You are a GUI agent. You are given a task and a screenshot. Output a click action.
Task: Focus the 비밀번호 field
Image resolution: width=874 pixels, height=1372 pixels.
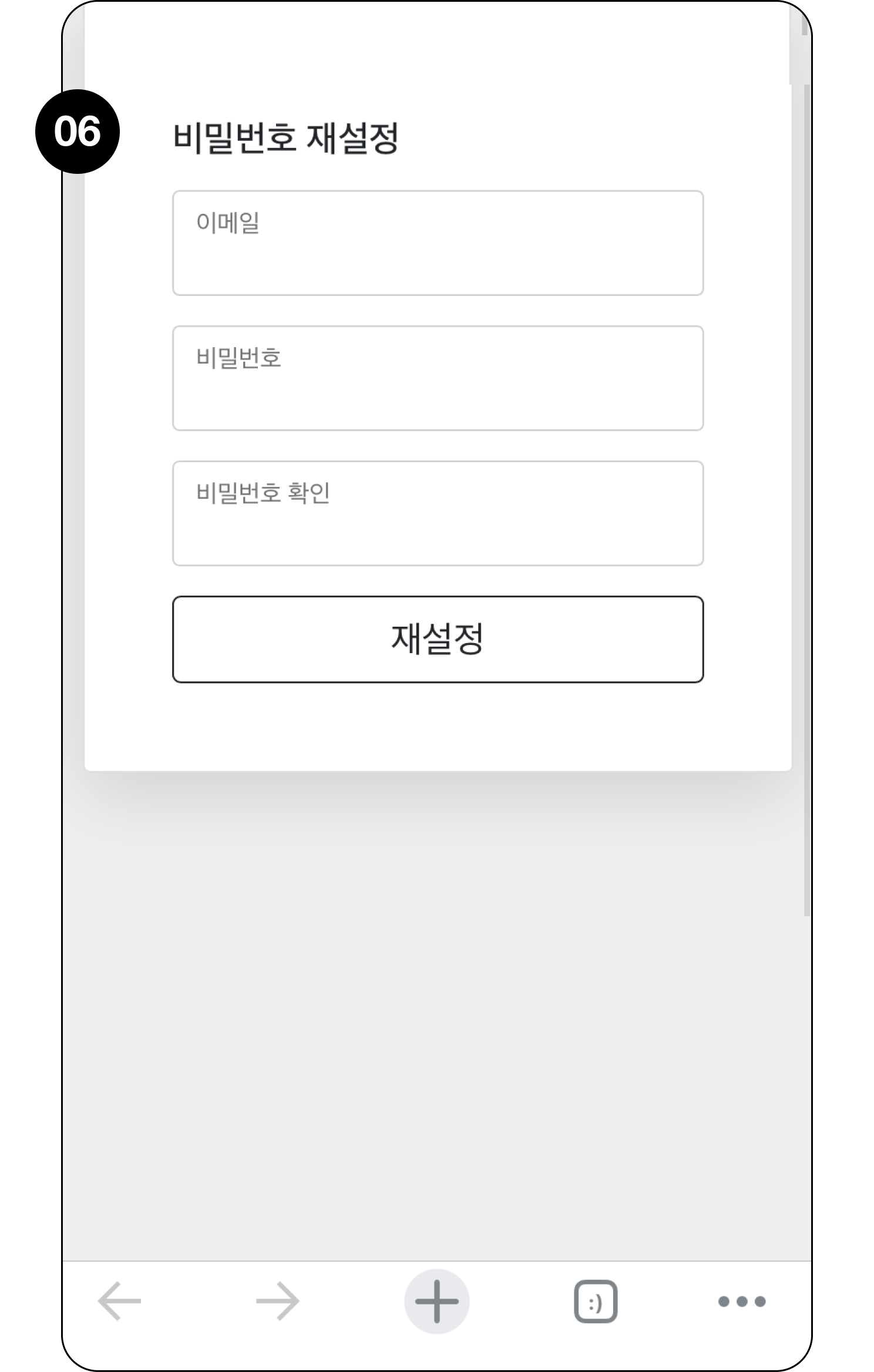click(438, 378)
